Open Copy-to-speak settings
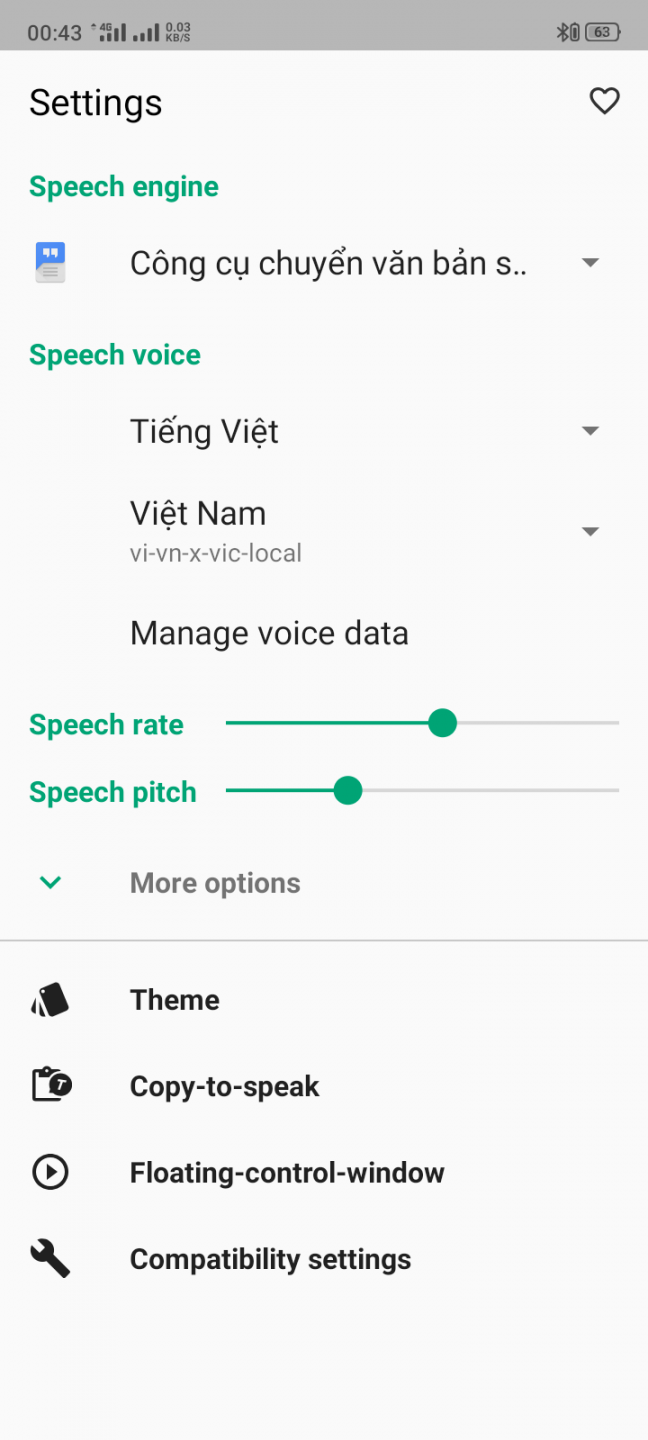 click(224, 1086)
